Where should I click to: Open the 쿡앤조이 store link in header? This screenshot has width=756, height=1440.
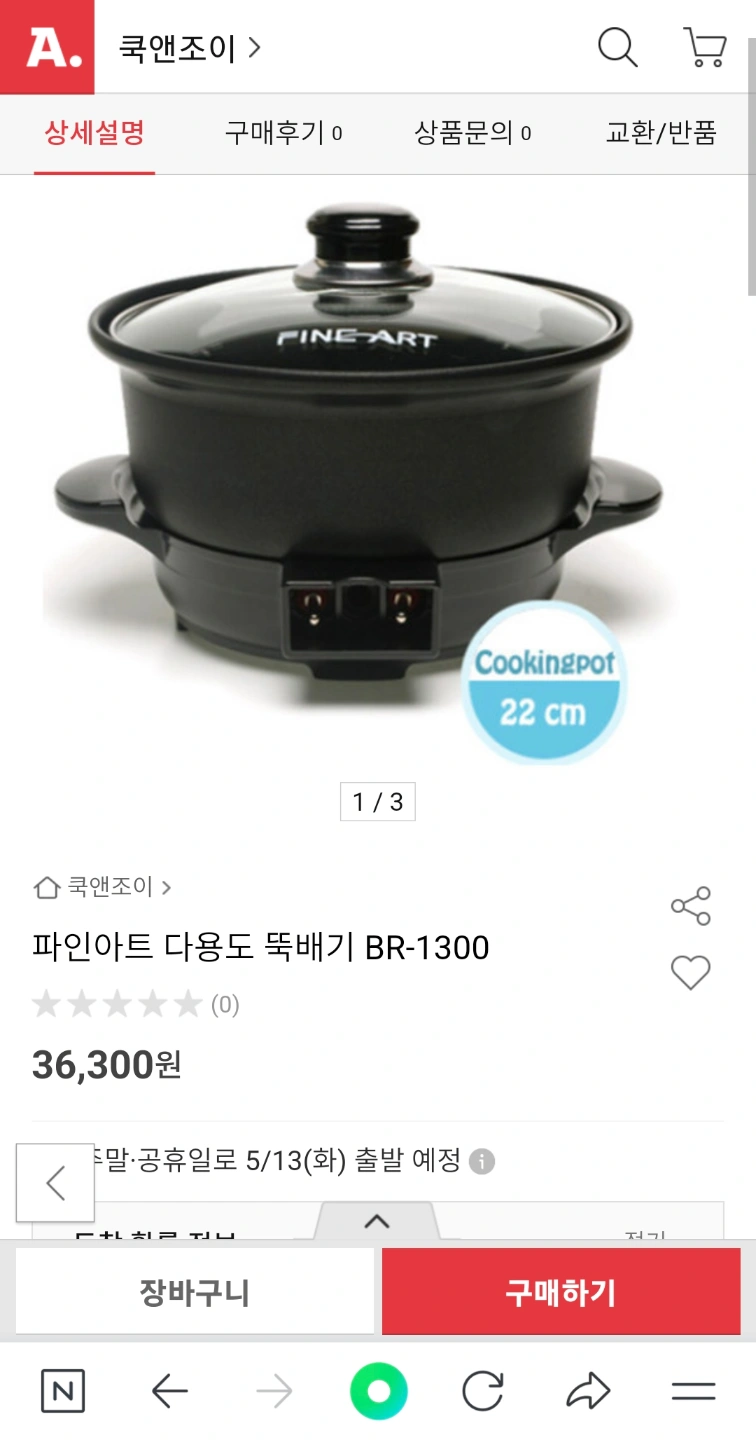point(190,48)
